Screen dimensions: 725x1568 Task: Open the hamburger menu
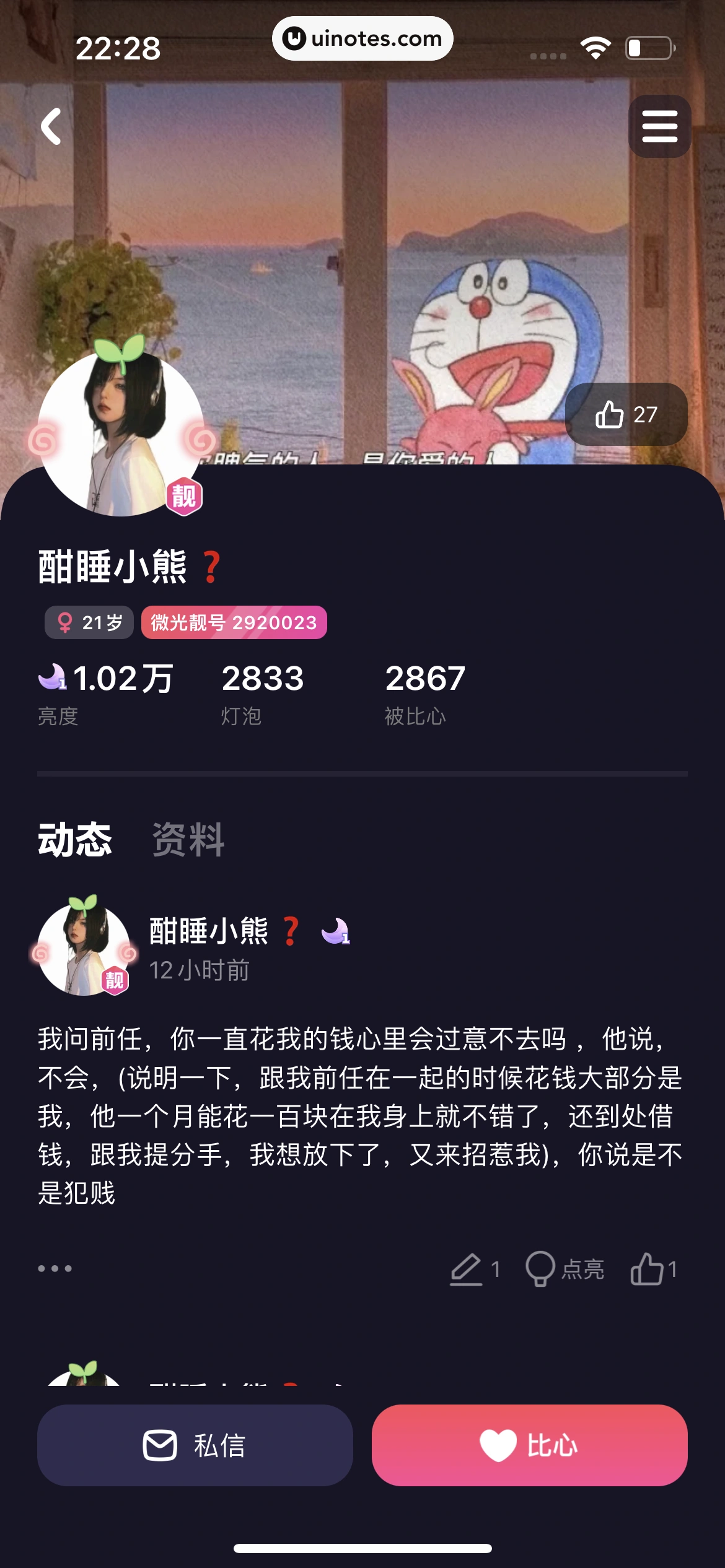click(659, 126)
